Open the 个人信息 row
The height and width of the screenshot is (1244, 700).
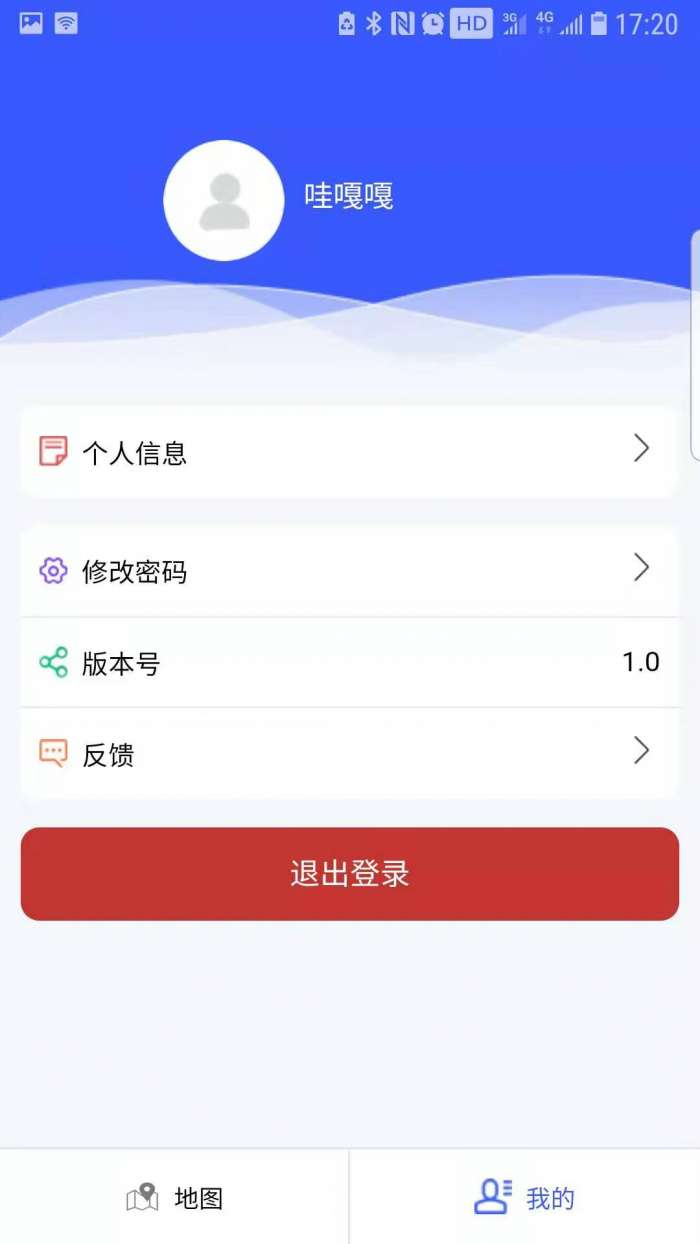coord(348,452)
